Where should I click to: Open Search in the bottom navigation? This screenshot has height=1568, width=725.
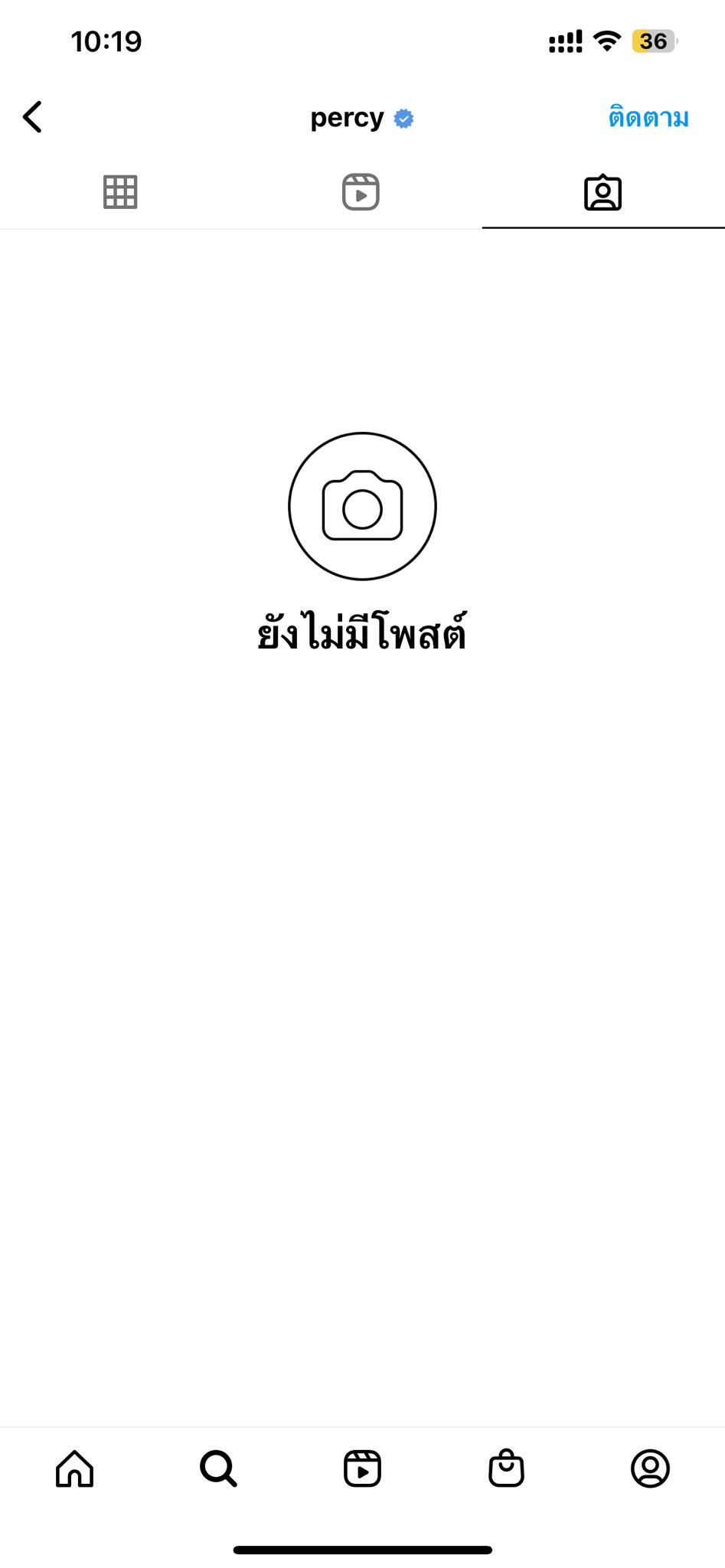coord(218,1468)
